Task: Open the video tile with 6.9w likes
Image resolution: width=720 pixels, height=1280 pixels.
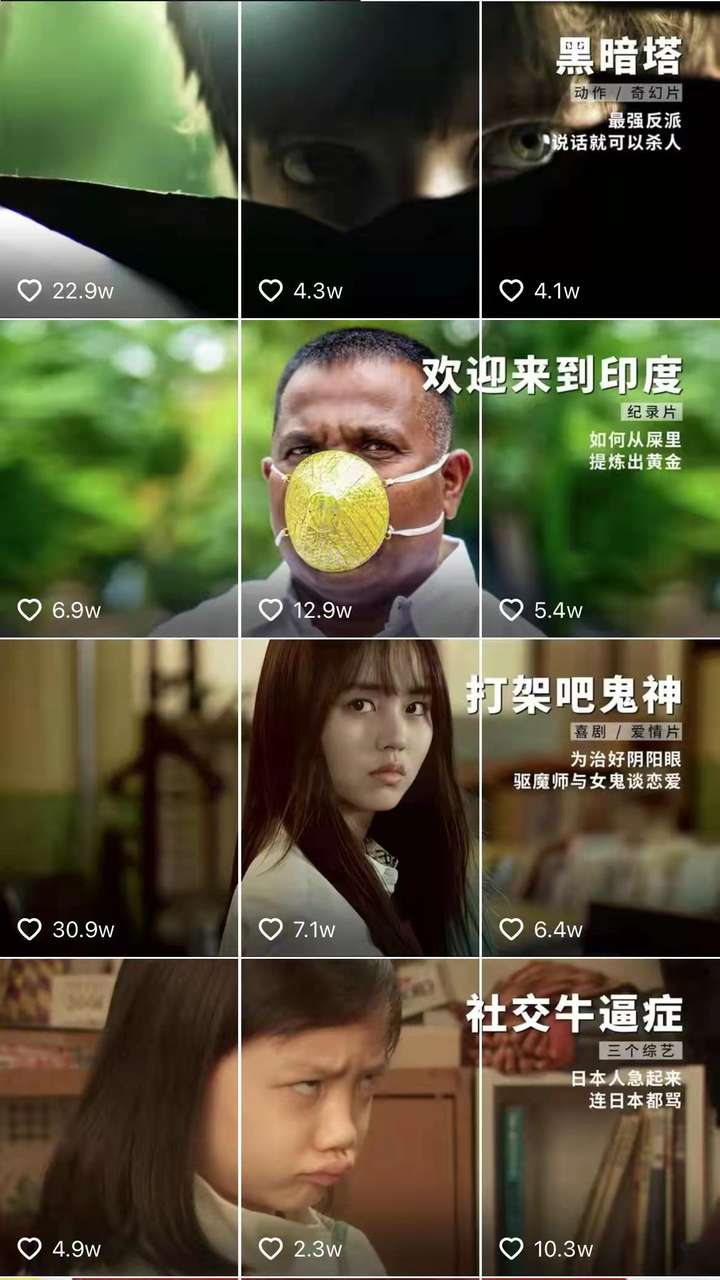Action: 119,478
